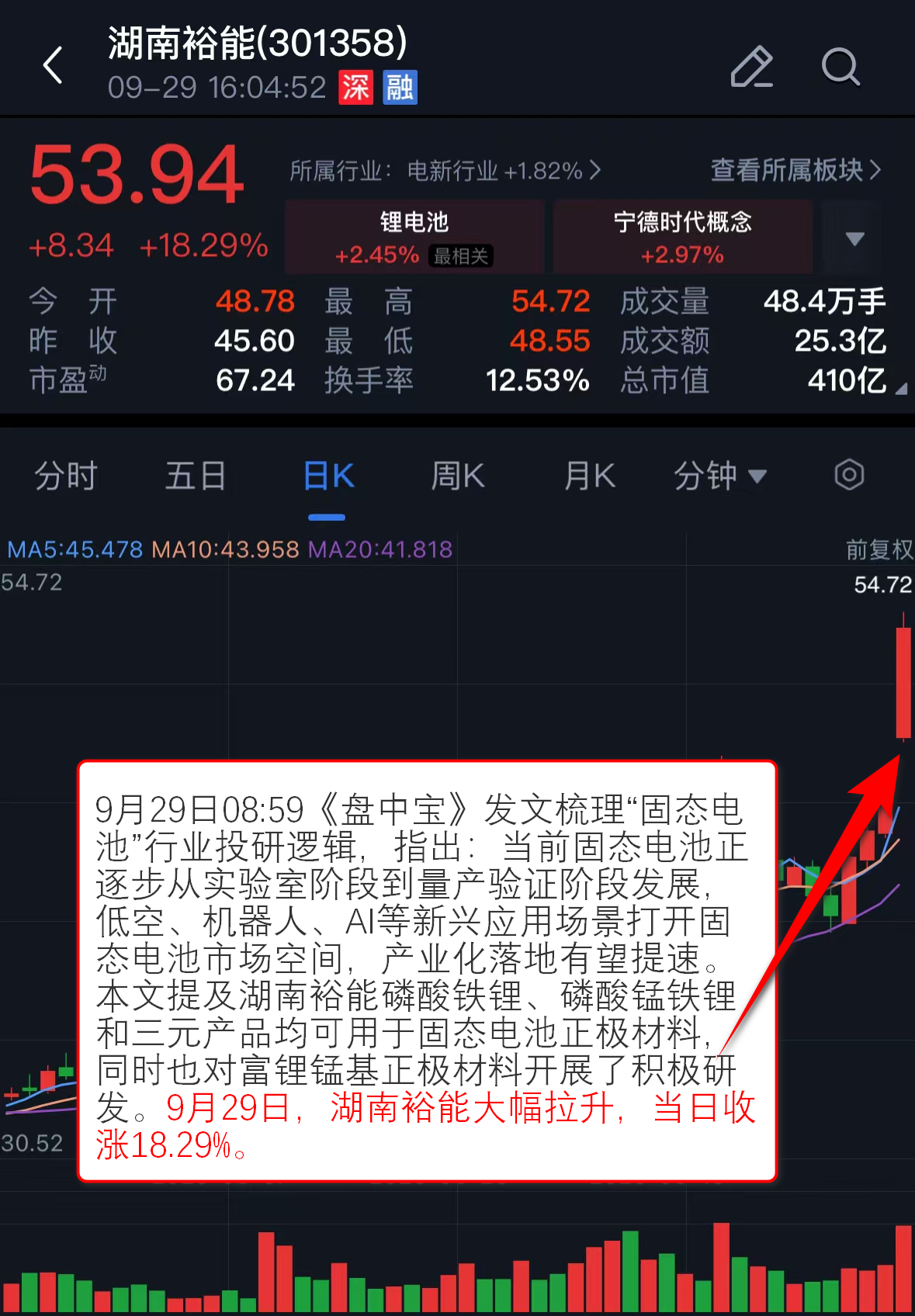Go back from the 湖南裕能 stock page

tap(53, 65)
